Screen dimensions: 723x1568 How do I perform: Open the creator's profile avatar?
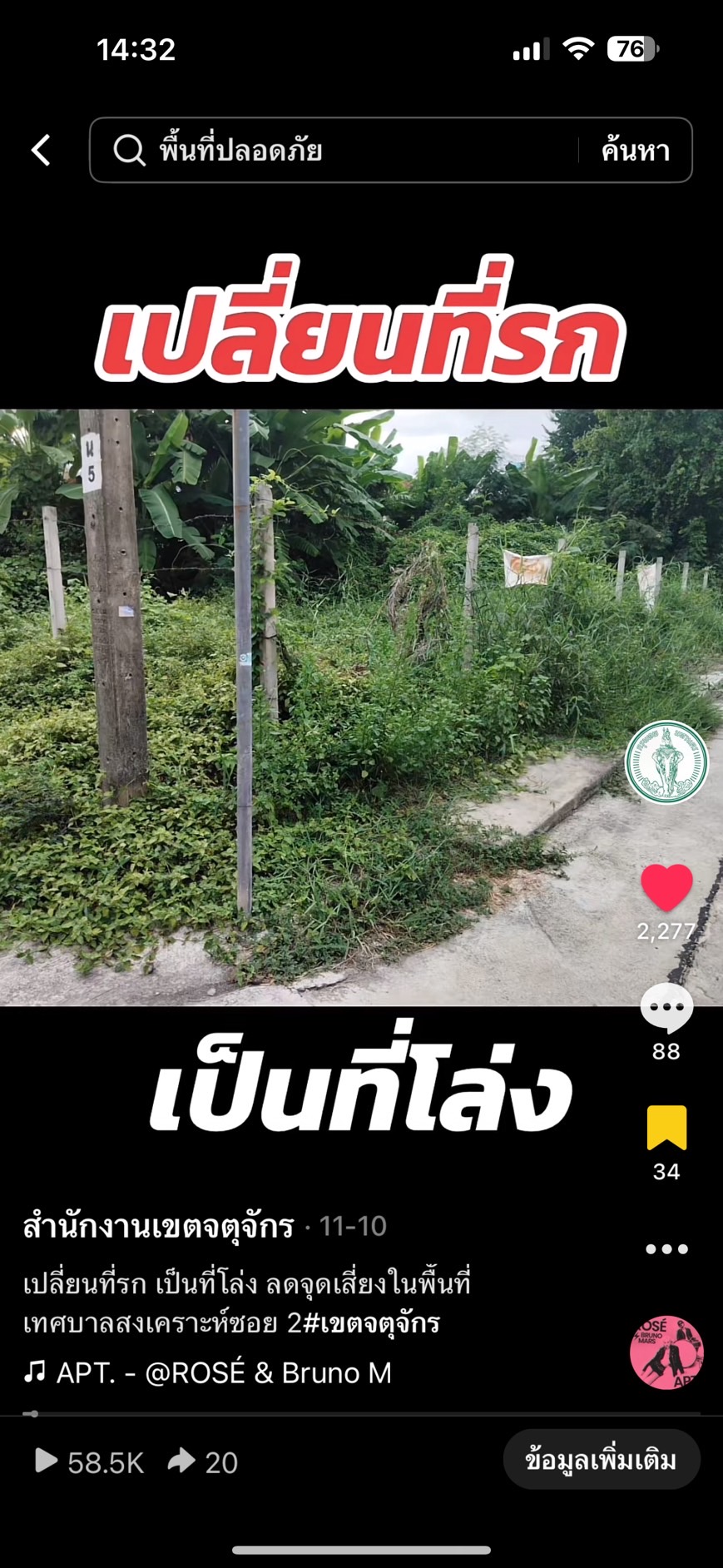pos(666,762)
